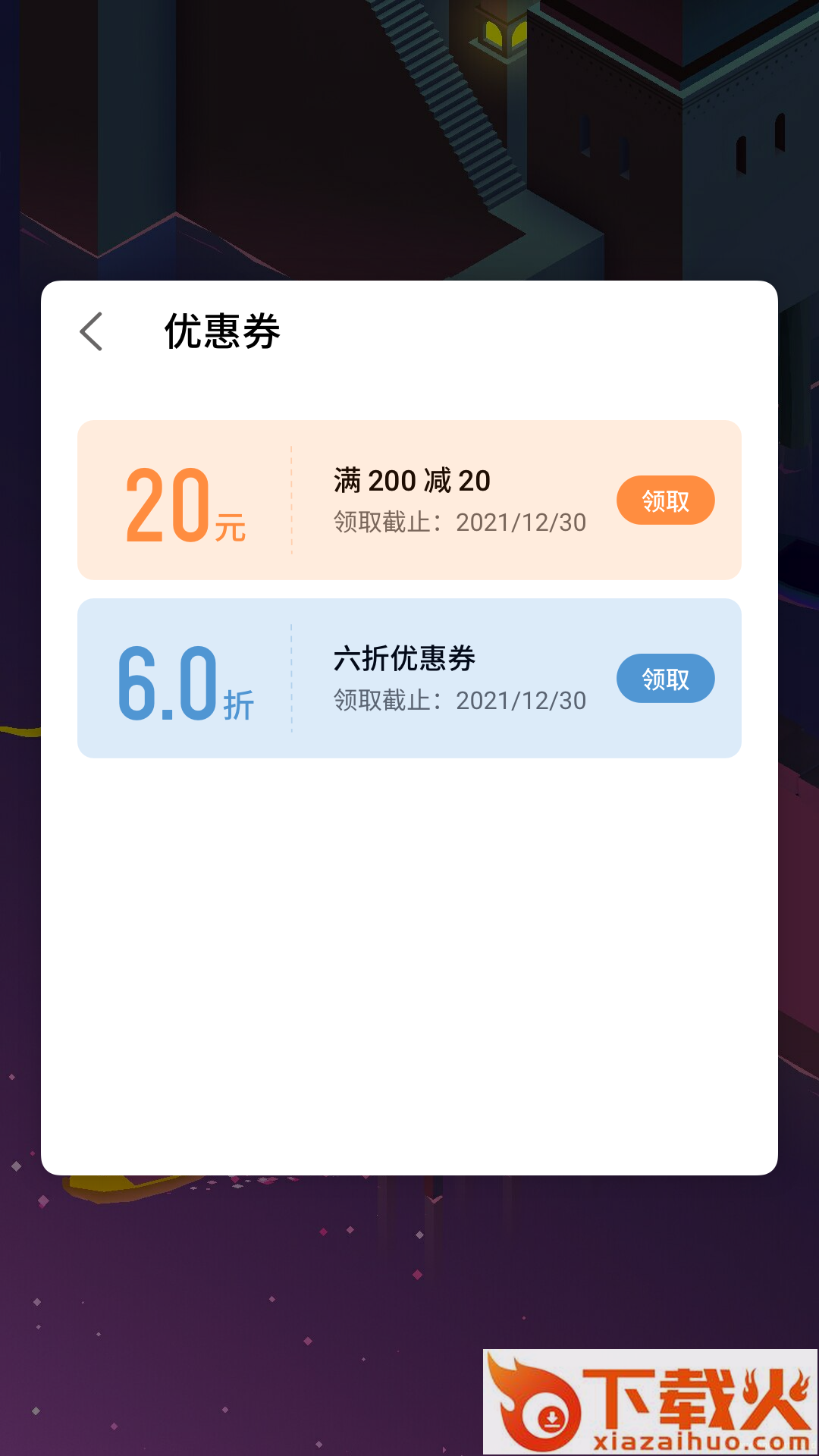Claim the 满200减20 coupon
819x1456 pixels.
point(665,500)
